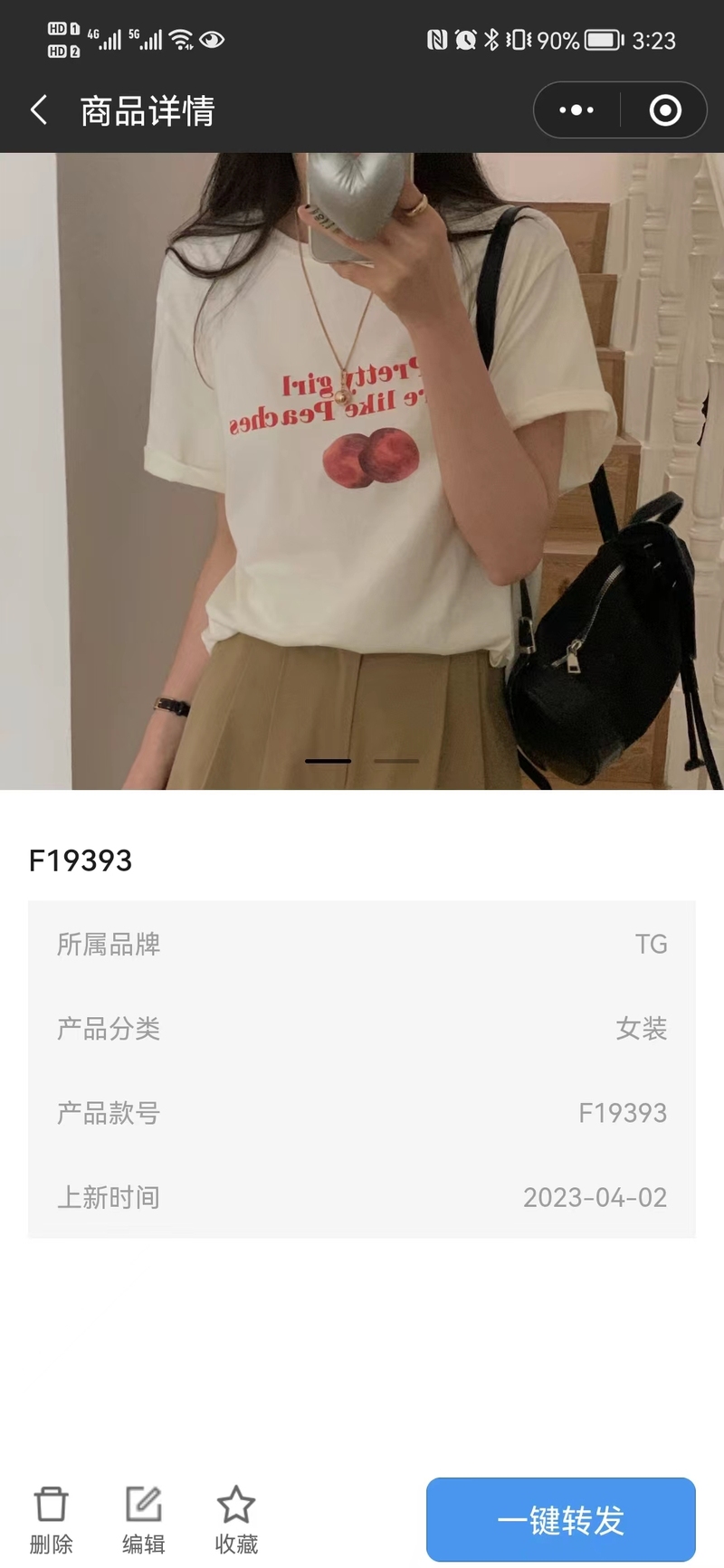The image size is (724, 1568).
Task: Edit the product via 编辑
Action: click(144, 1520)
